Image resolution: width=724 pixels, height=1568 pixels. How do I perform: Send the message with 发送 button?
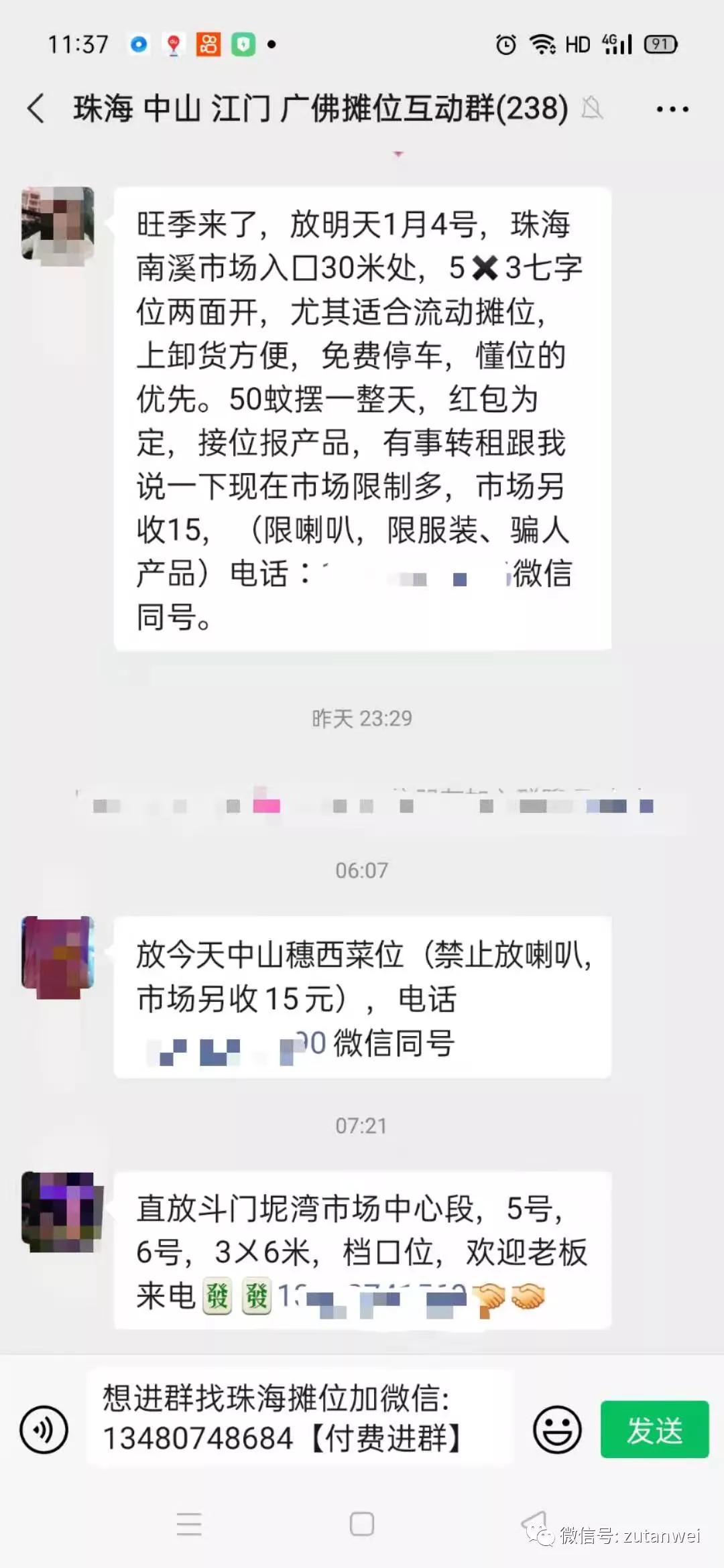click(x=654, y=1430)
